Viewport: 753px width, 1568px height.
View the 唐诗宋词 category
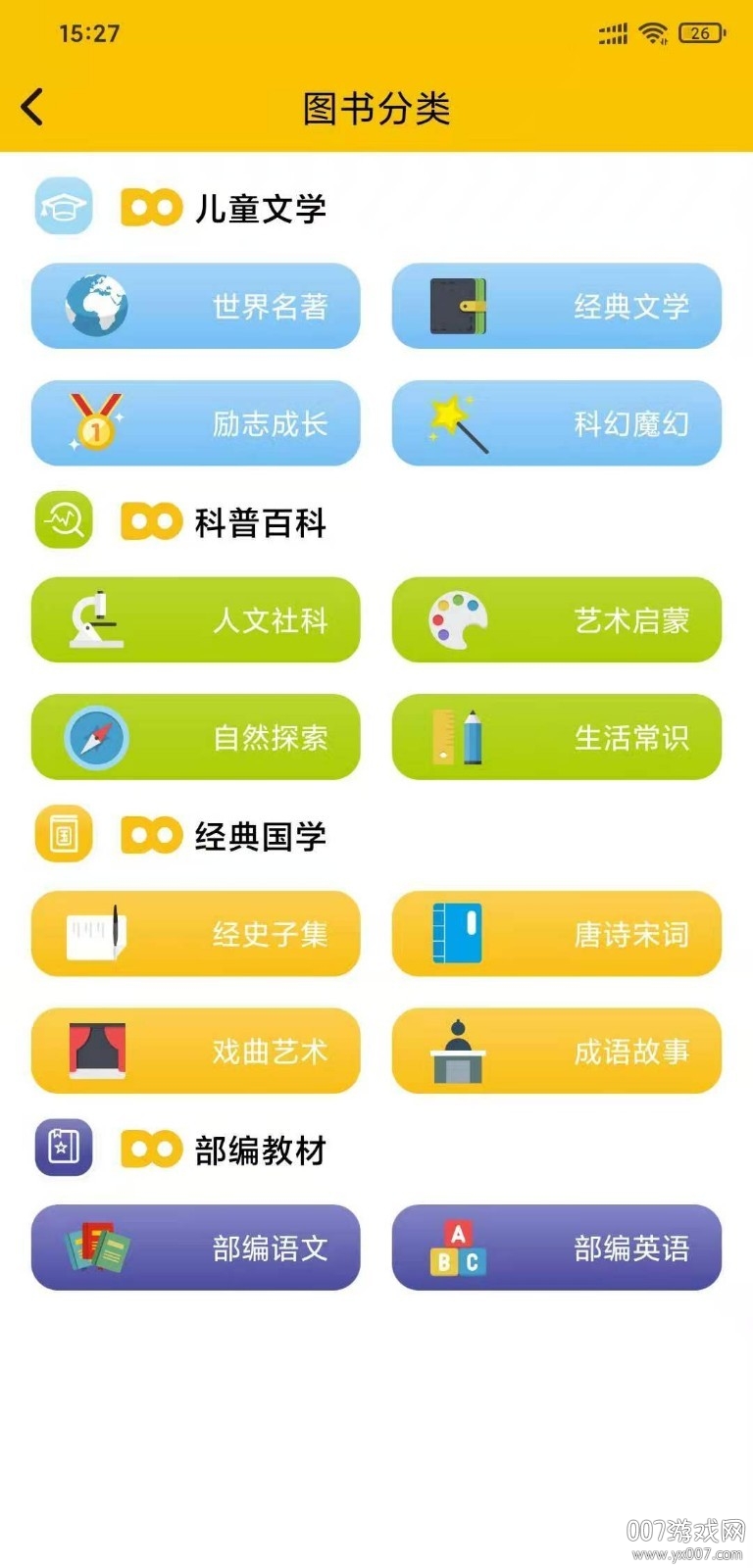click(557, 933)
